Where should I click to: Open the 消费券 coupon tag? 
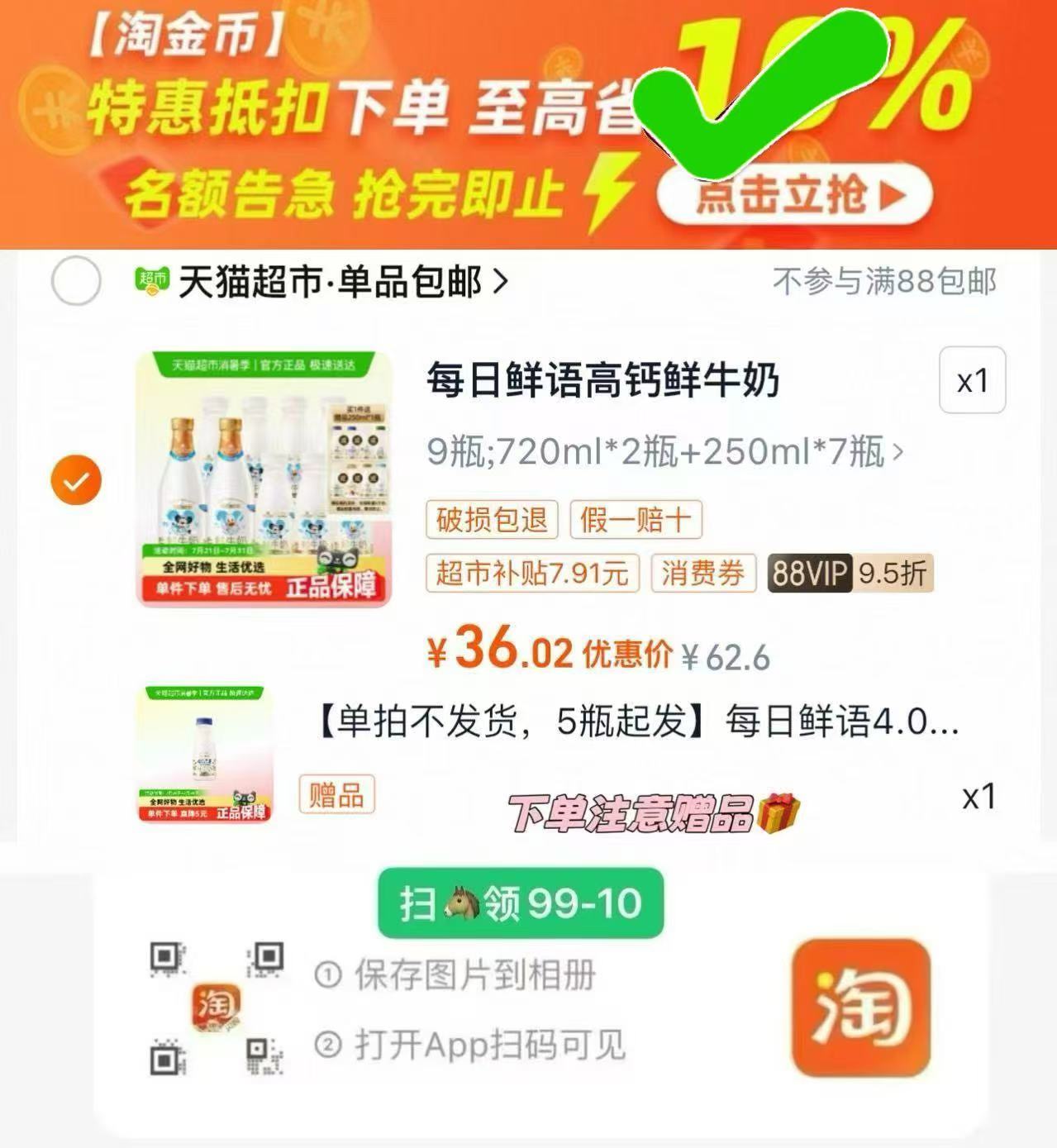[x=702, y=574]
